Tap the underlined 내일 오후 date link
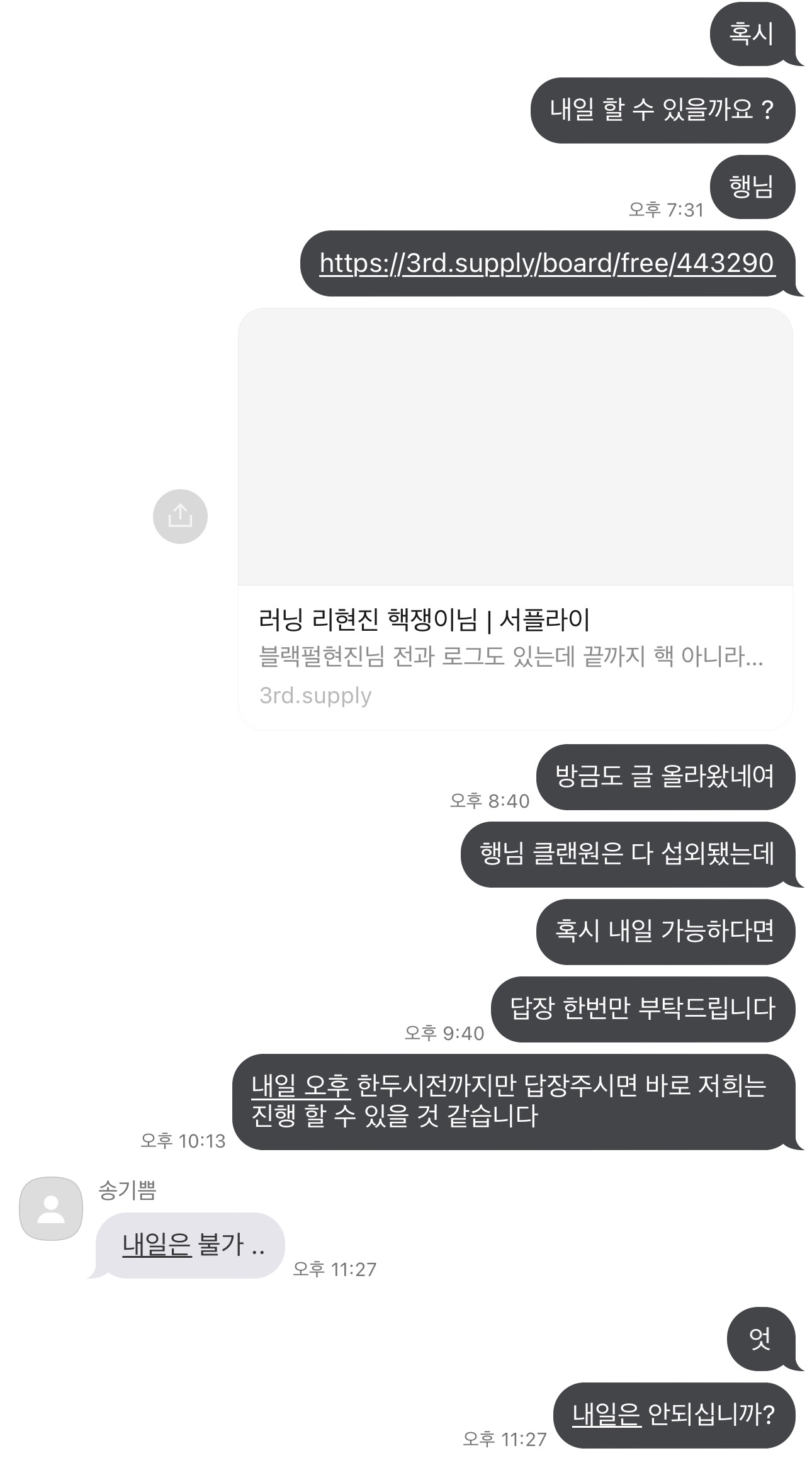The width and height of the screenshot is (812, 1475). click(x=300, y=1085)
